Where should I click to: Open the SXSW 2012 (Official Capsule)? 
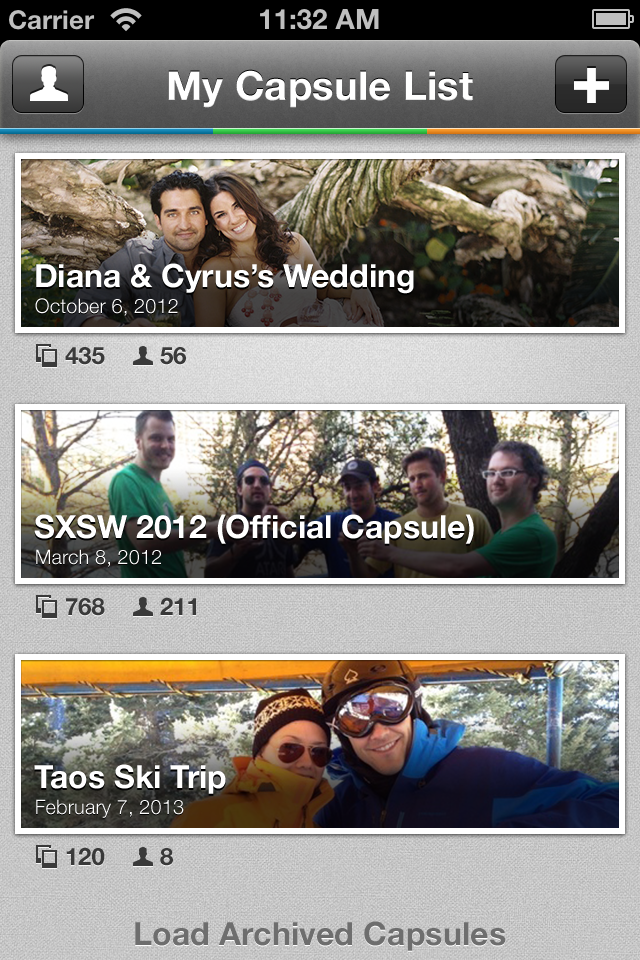320,494
